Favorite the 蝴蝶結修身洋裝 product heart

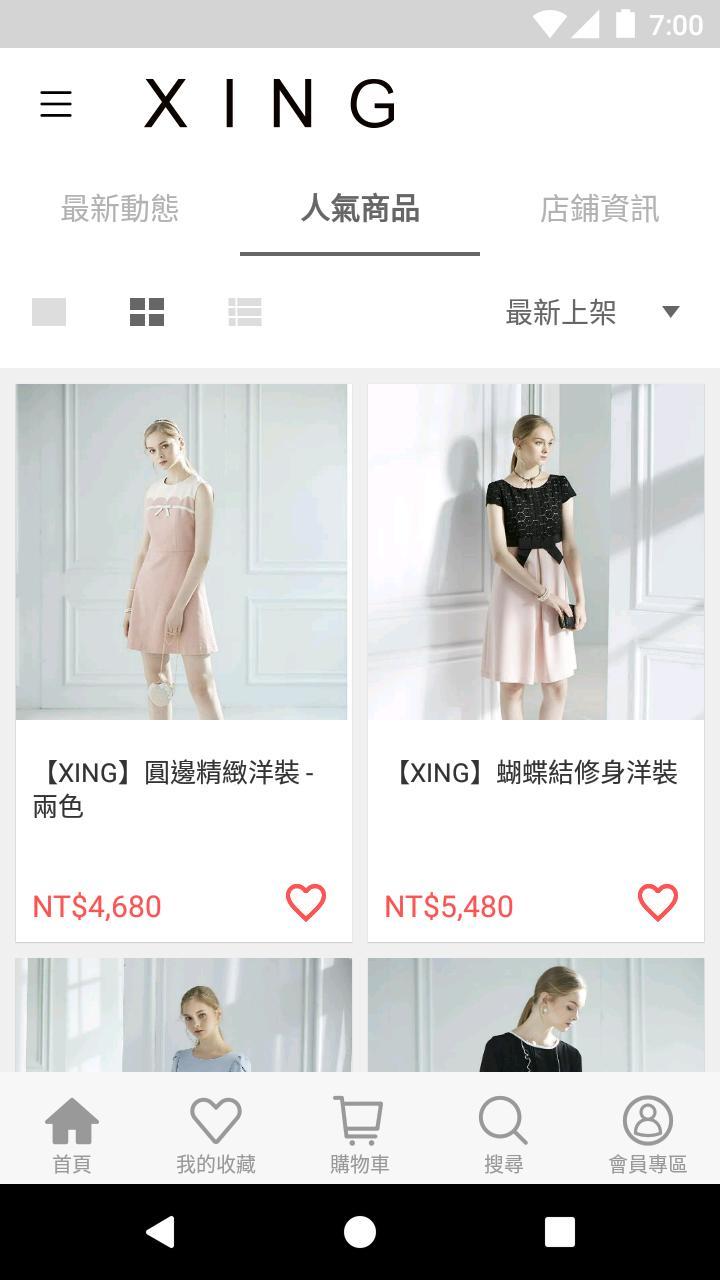tap(657, 903)
